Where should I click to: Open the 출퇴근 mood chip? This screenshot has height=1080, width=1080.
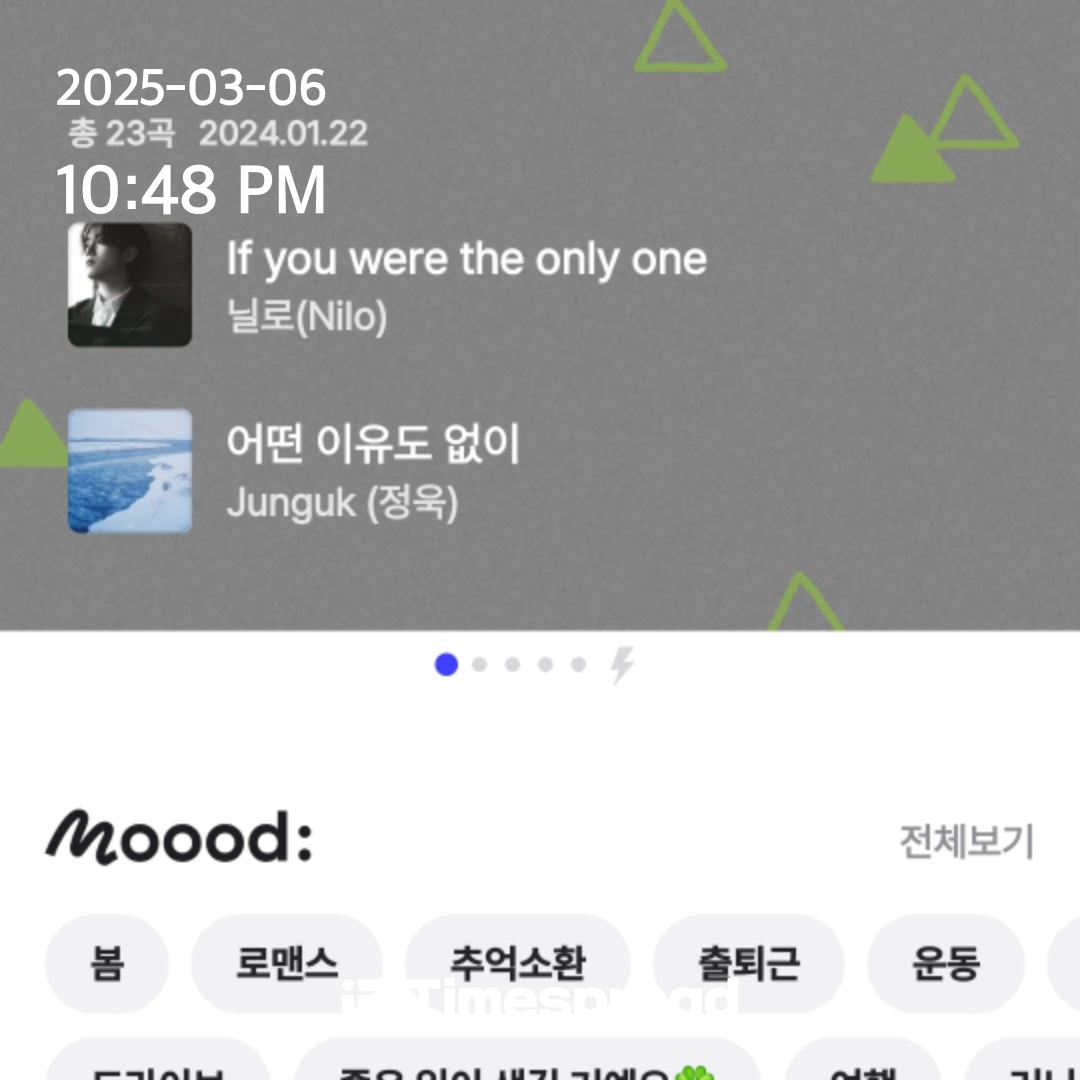coord(748,964)
